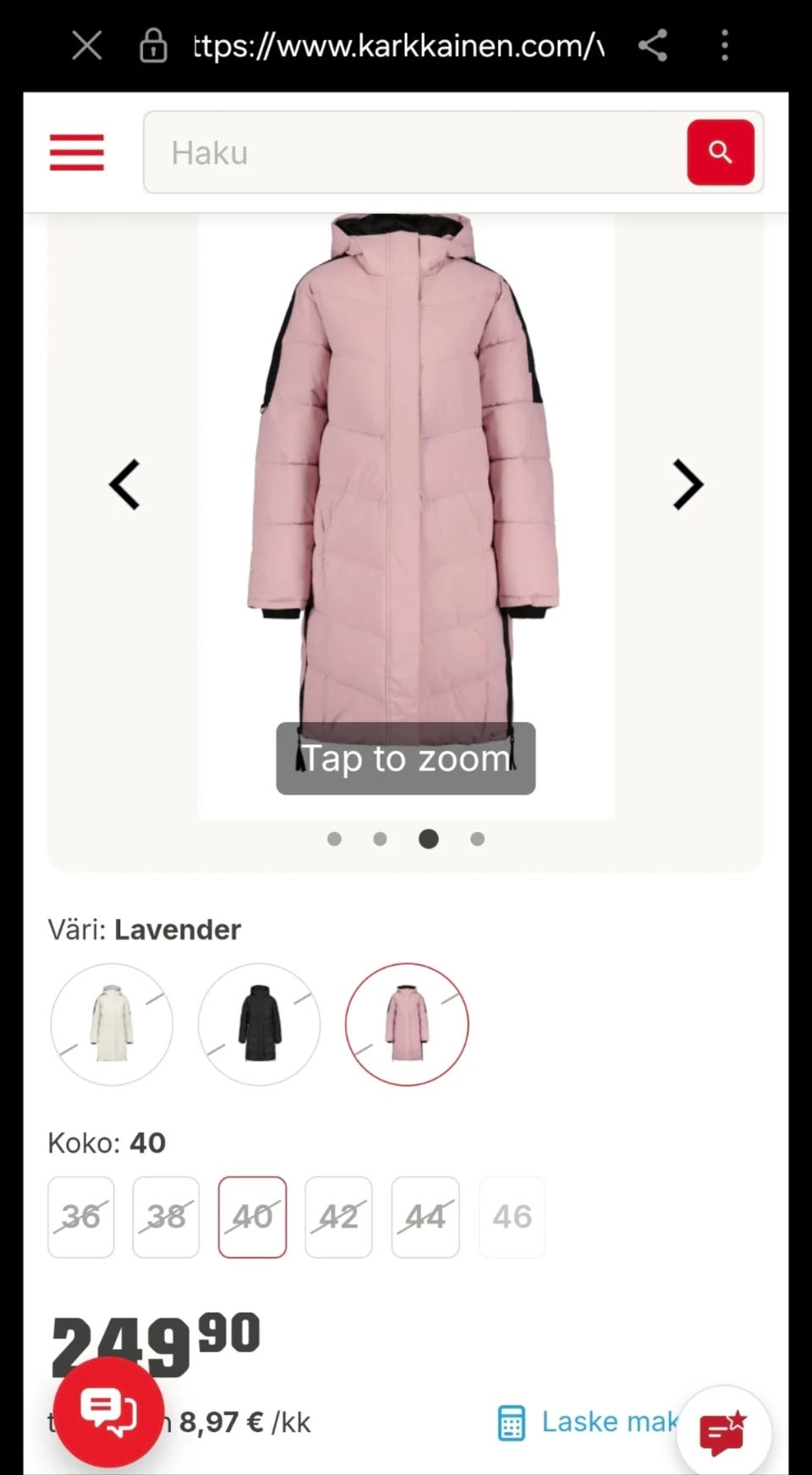The height and width of the screenshot is (1475, 812).
Task: Select the white coat color swatch
Action: pyautogui.click(x=112, y=1024)
